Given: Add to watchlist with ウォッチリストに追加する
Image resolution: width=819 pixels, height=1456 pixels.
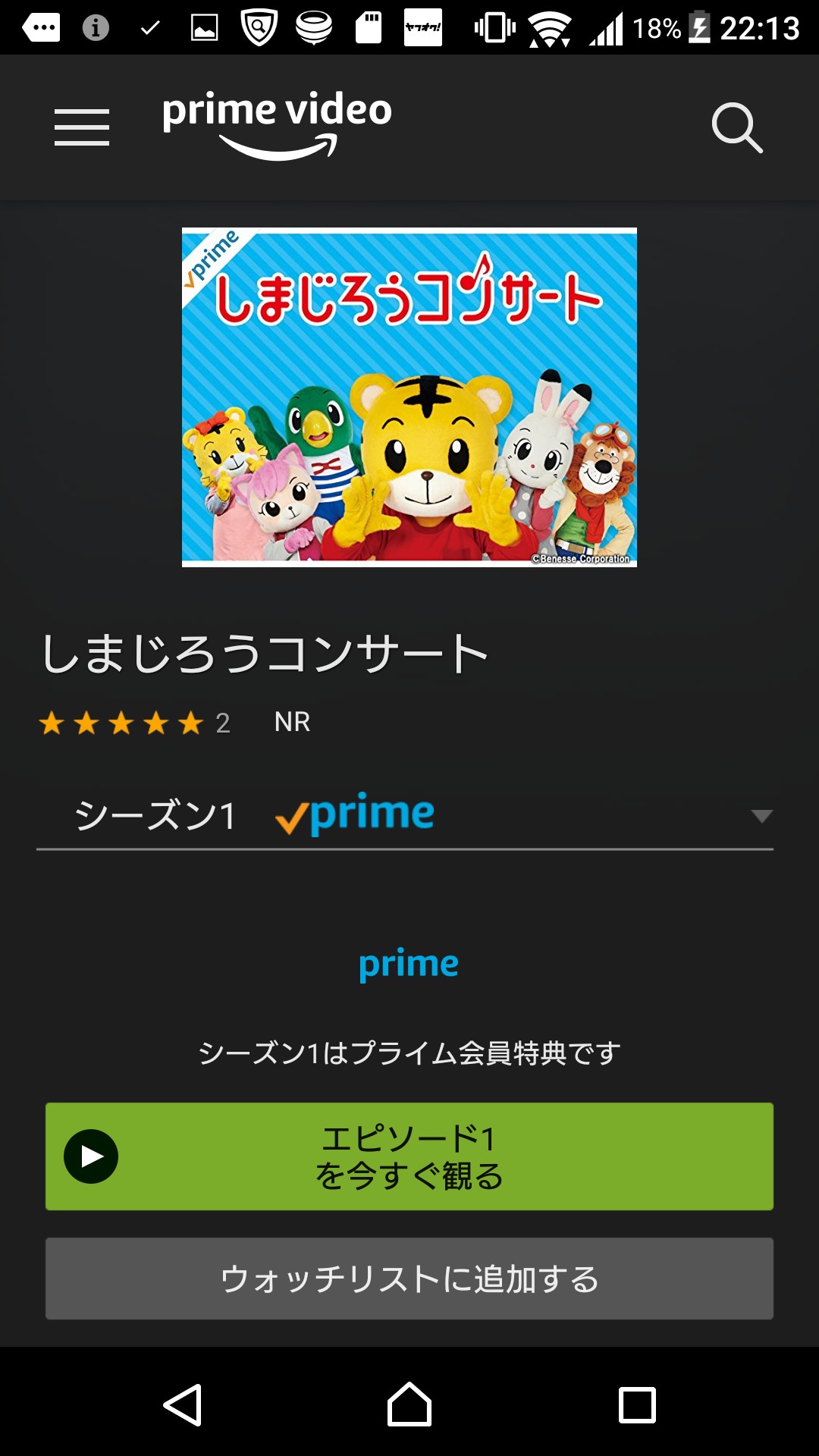Looking at the screenshot, I should click(x=409, y=1279).
